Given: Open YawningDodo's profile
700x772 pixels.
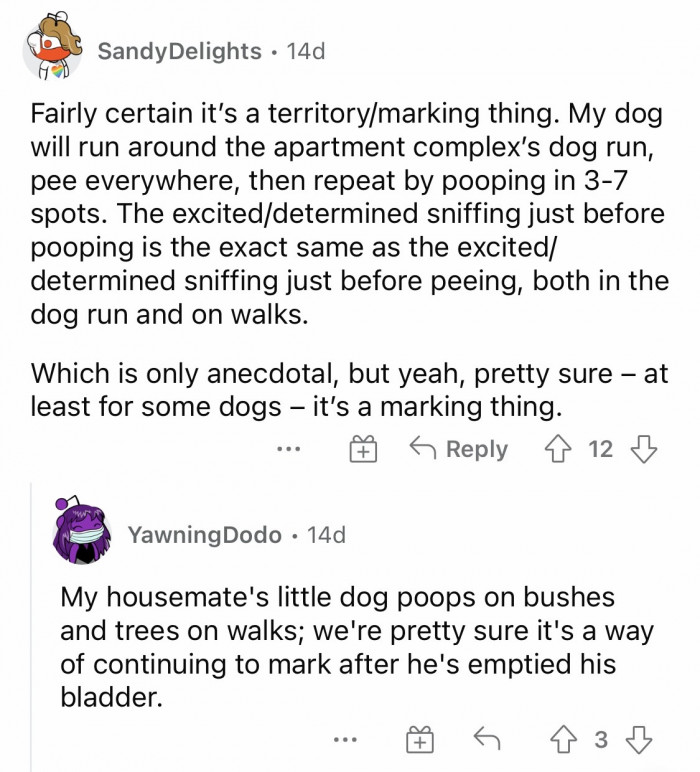Looking at the screenshot, I should [203, 535].
